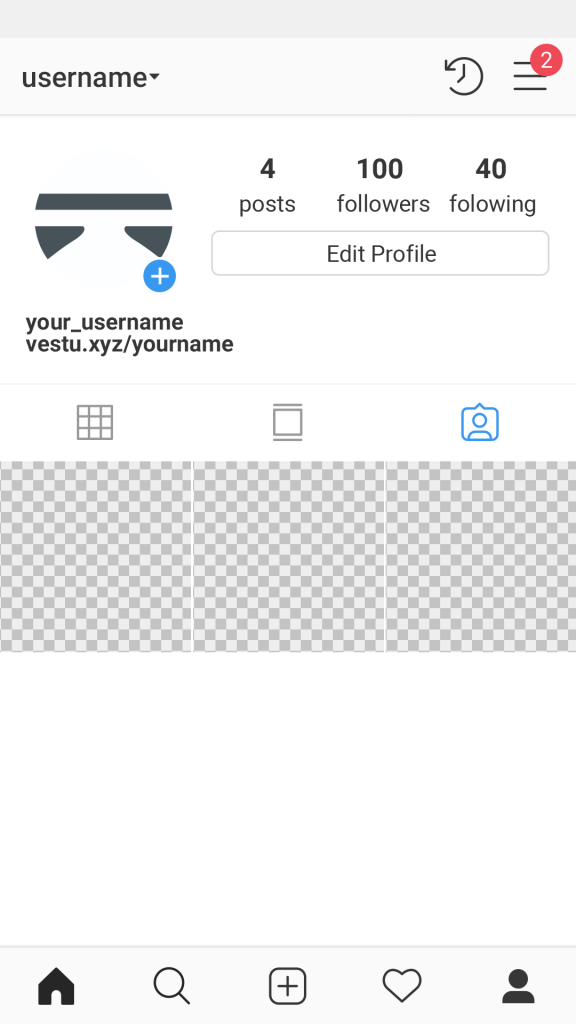This screenshot has width=576, height=1024.
Task: Open the profile tab in bottom bar
Action: tap(518, 986)
